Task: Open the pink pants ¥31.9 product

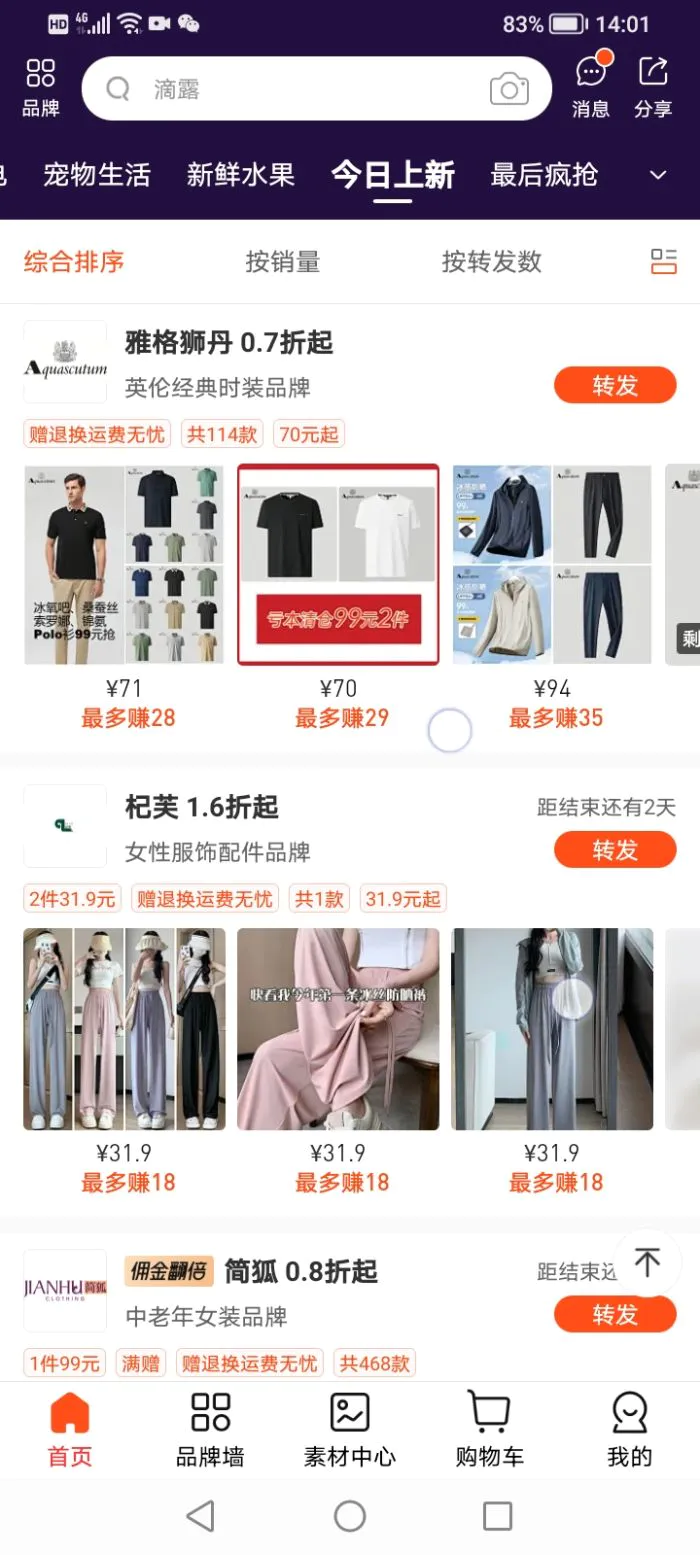Action: click(338, 1030)
